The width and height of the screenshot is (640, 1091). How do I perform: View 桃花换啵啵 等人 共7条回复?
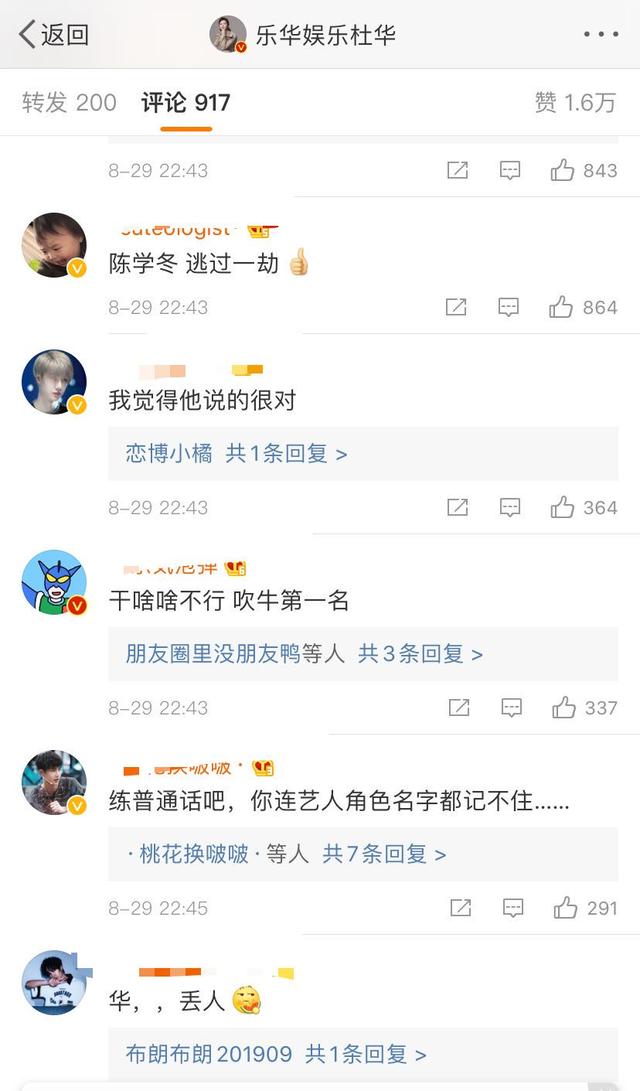pos(286,854)
